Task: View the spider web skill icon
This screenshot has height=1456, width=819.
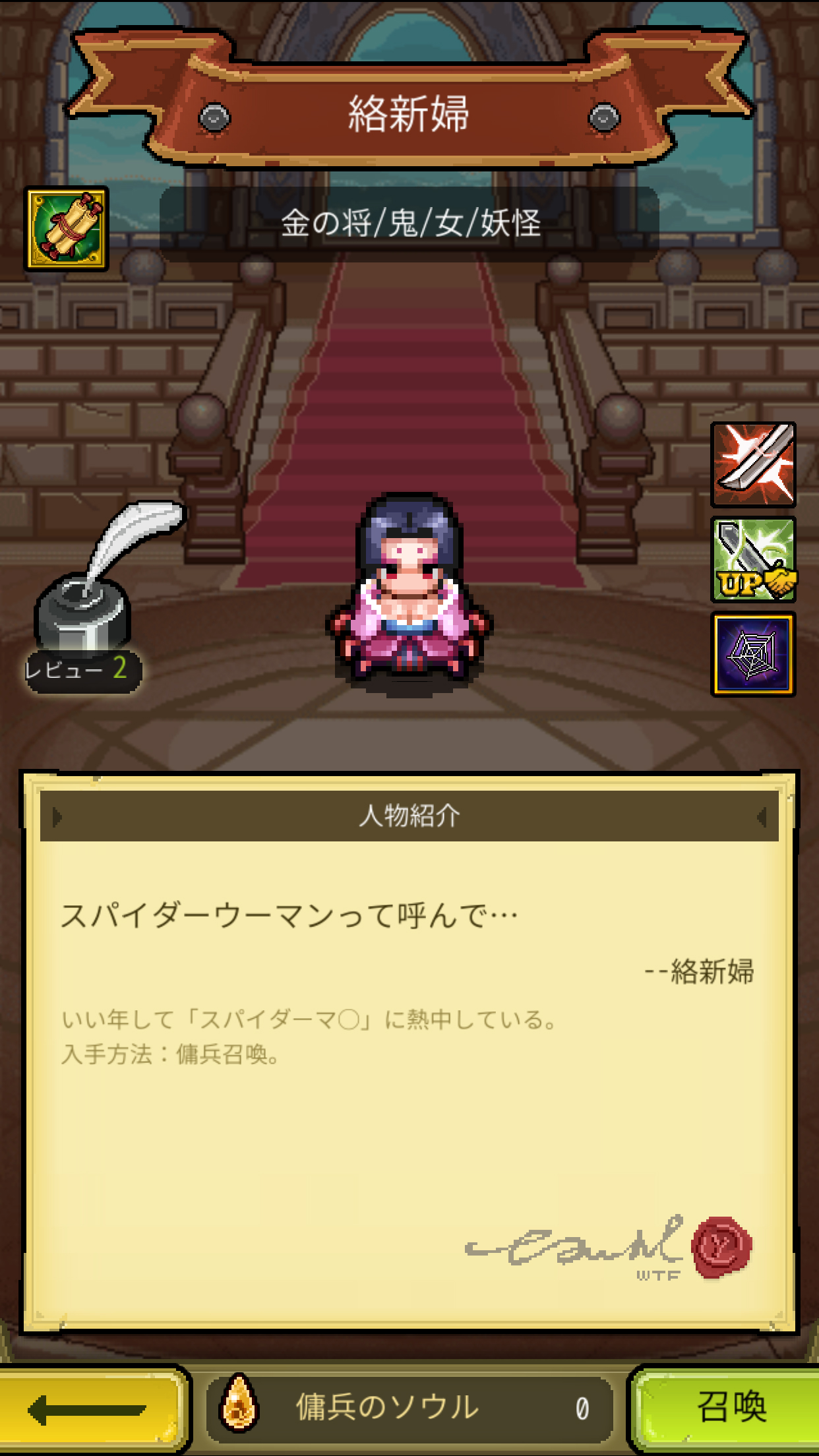Action: point(753,654)
